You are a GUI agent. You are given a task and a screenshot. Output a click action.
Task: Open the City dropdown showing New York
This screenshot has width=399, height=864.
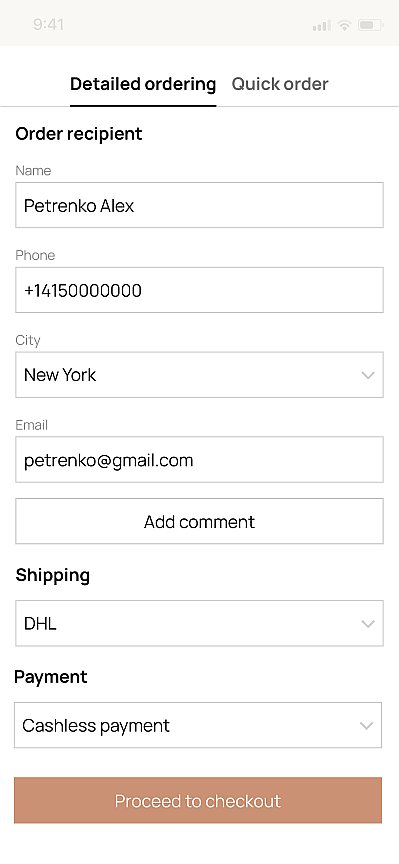tap(199, 375)
